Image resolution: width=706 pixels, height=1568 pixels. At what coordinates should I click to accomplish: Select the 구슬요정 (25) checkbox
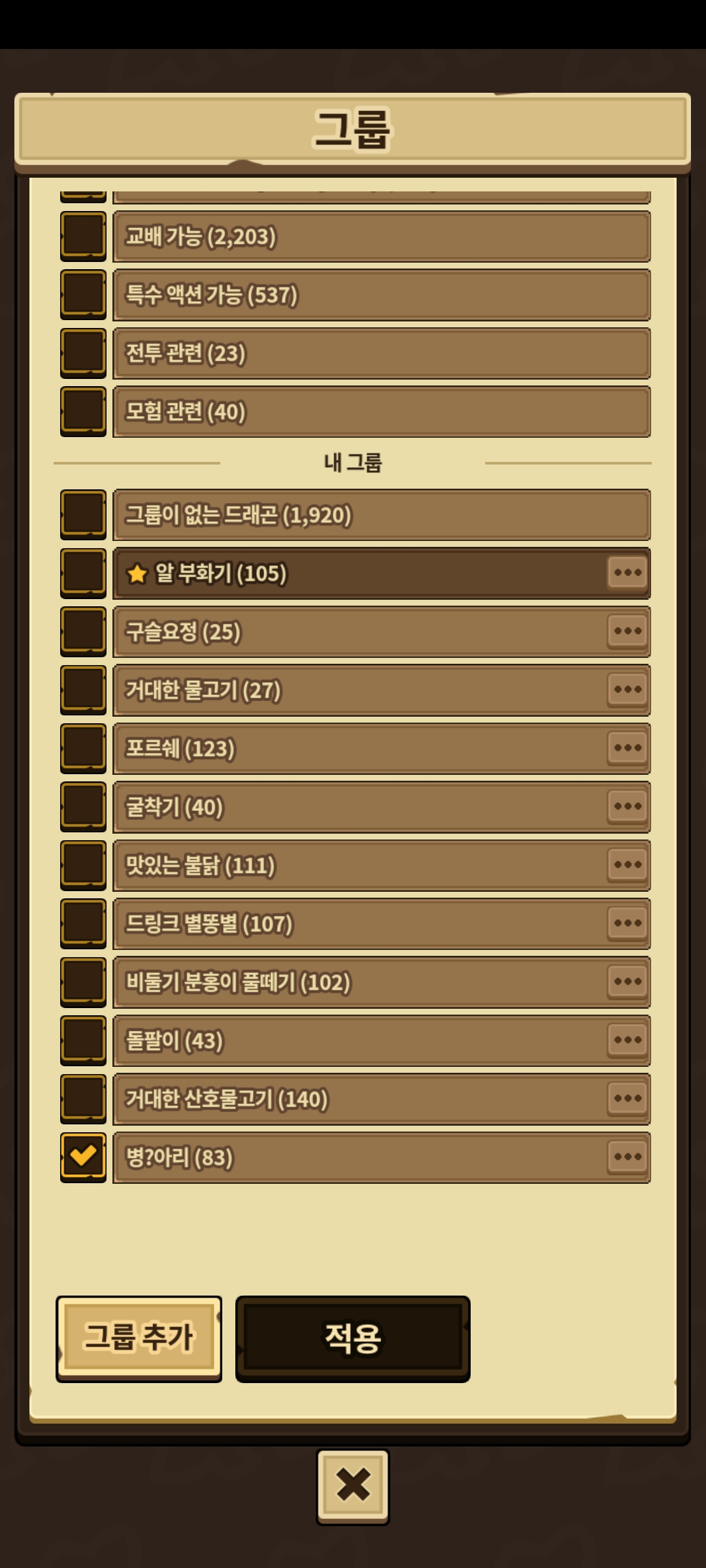83,632
